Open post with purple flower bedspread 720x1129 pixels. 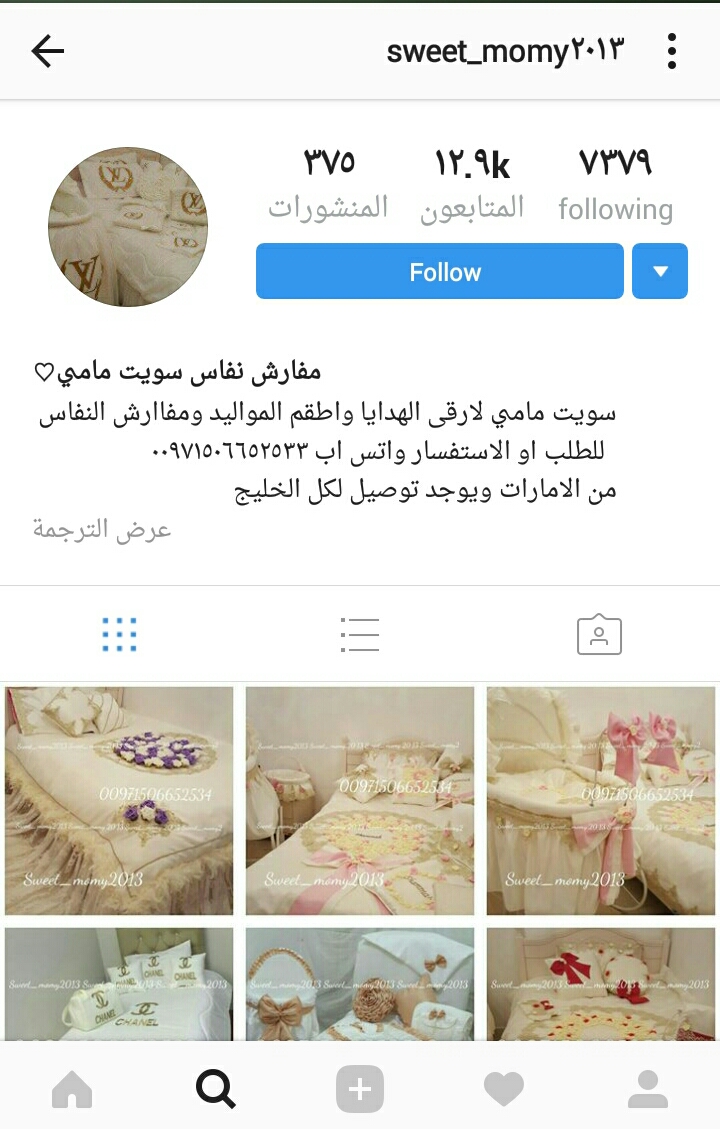(x=119, y=800)
